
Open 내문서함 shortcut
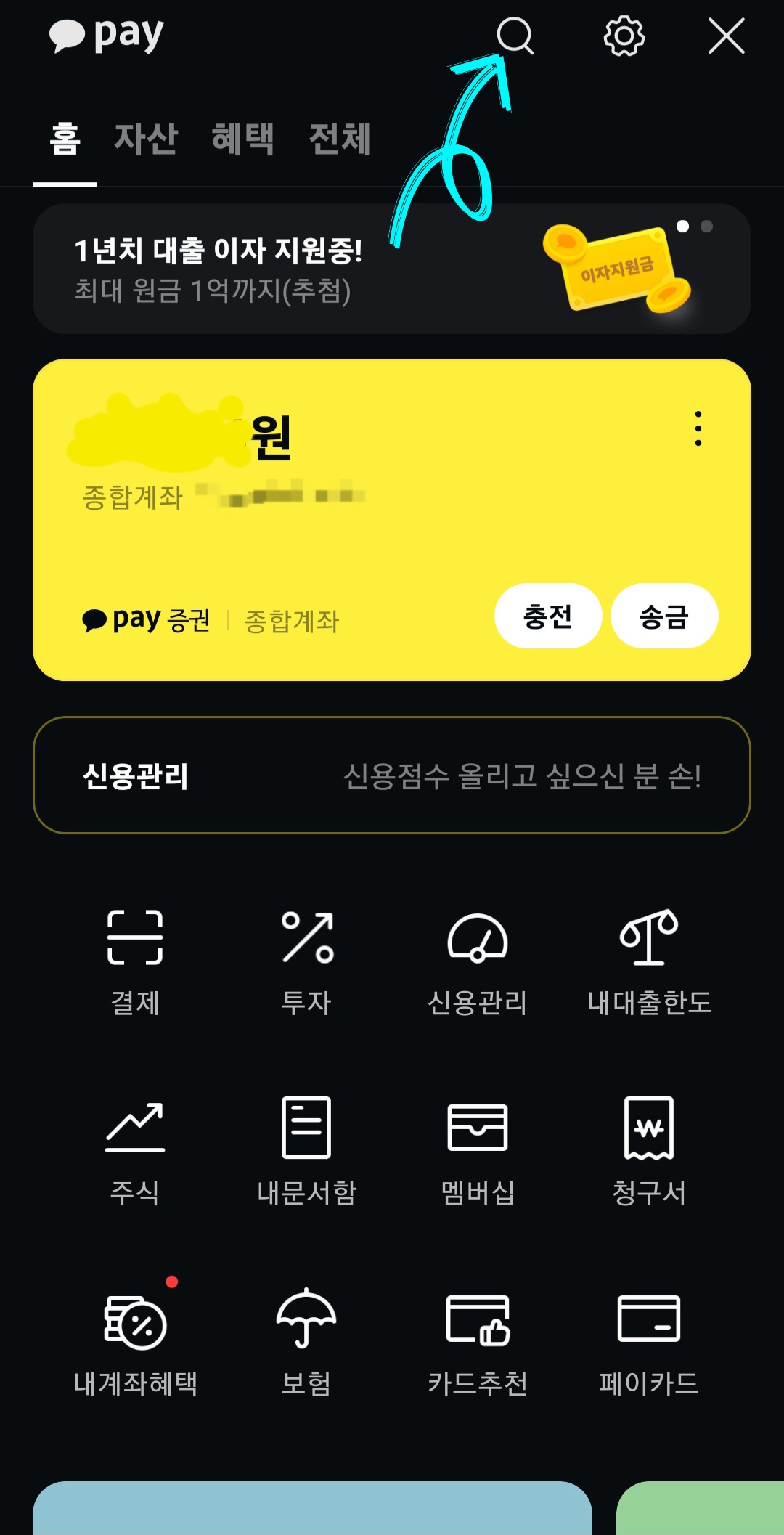point(306,1152)
